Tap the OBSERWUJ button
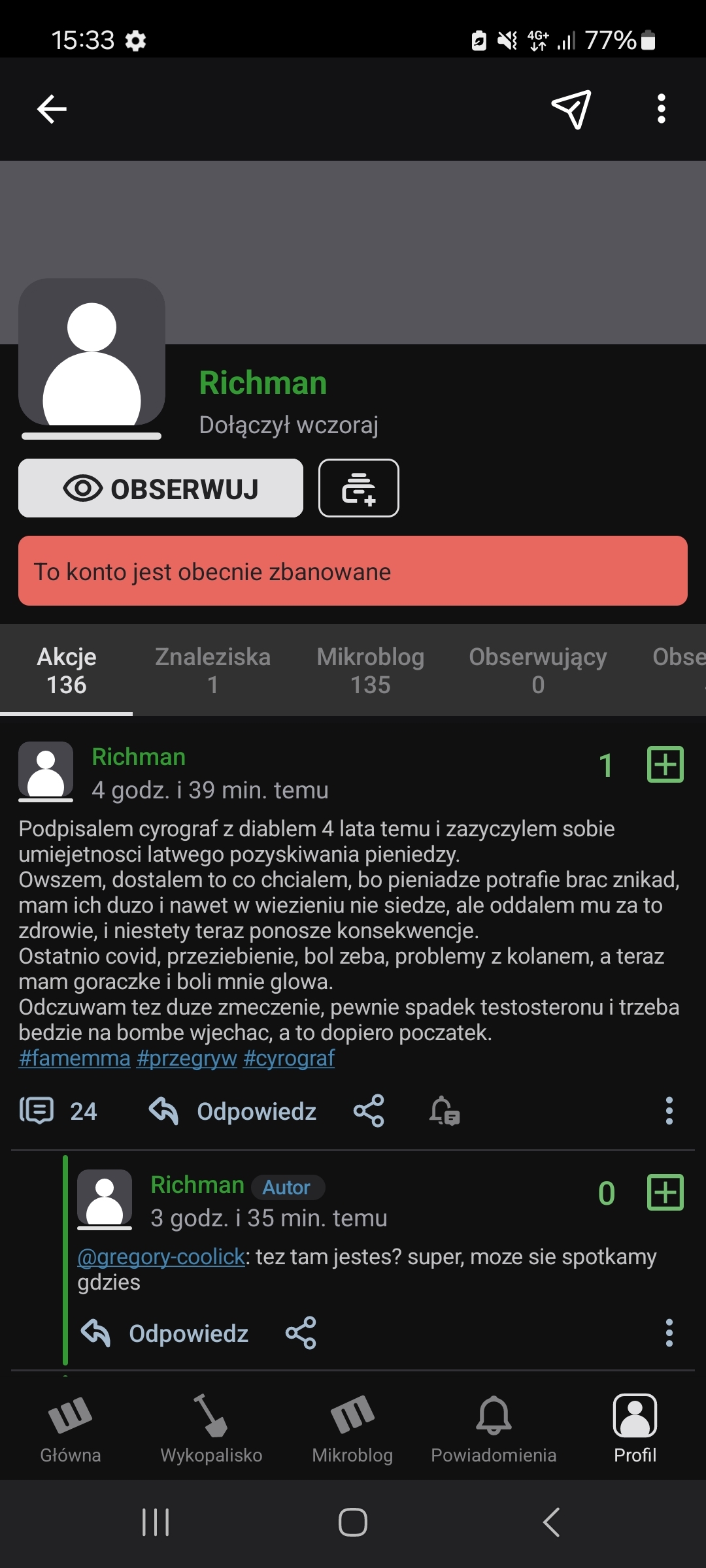Image resolution: width=706 pixels, height=1568 pixels. click(161, 489)
